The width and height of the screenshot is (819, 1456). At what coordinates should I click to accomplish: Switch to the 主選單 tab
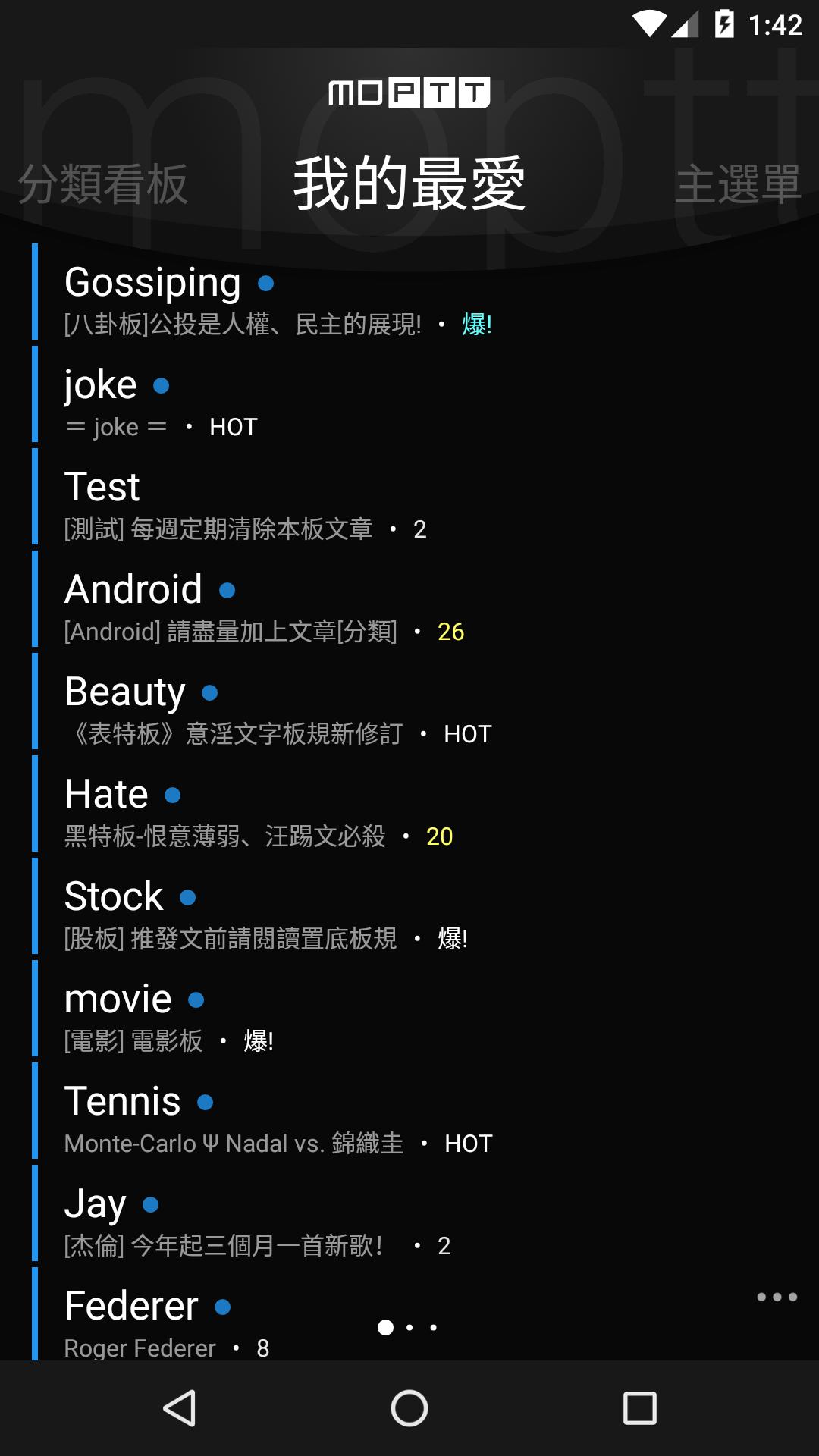pyautogui.click(x=739, y=184)
